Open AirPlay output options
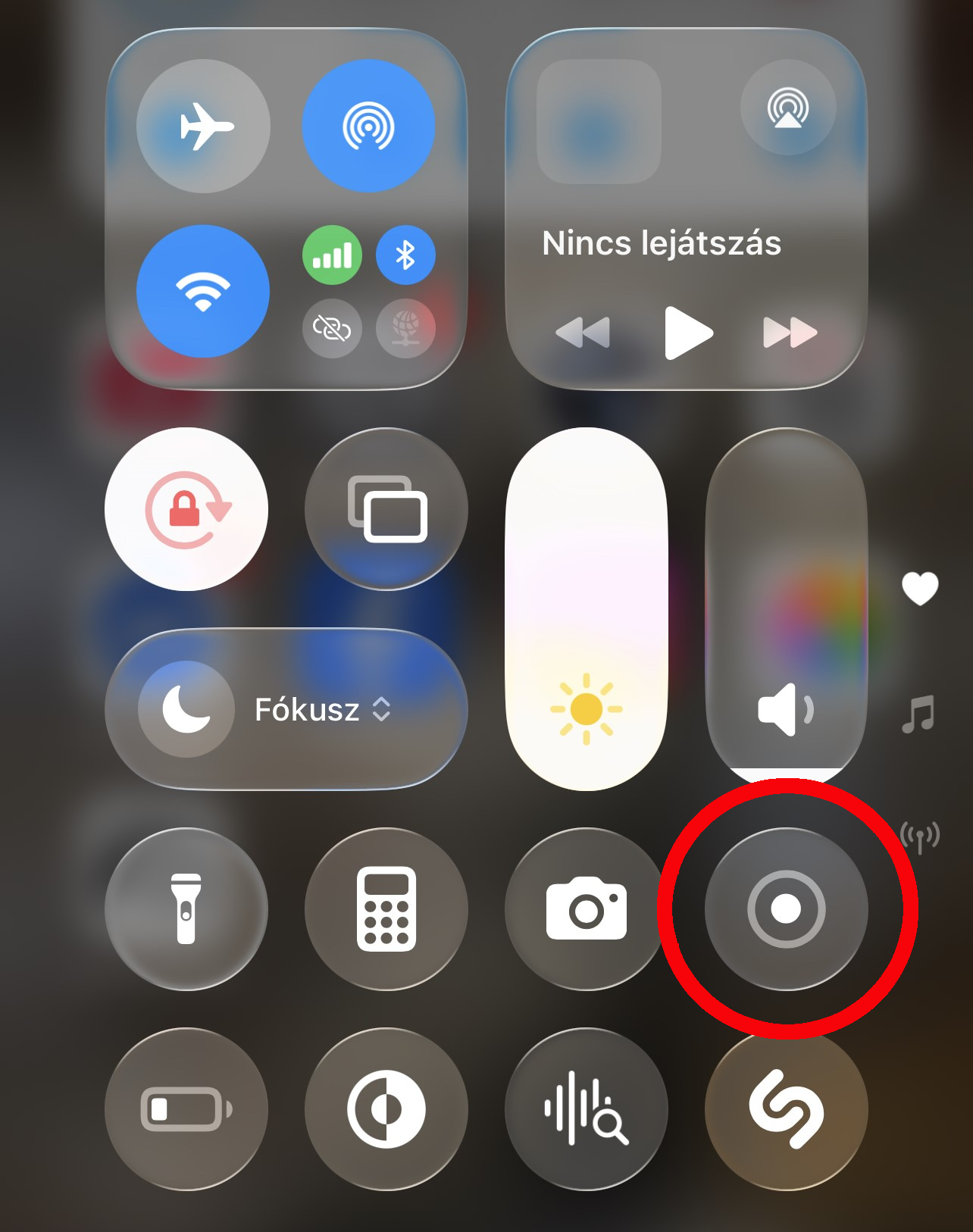This screenshot has height=1232, width=973. (788, 108)
